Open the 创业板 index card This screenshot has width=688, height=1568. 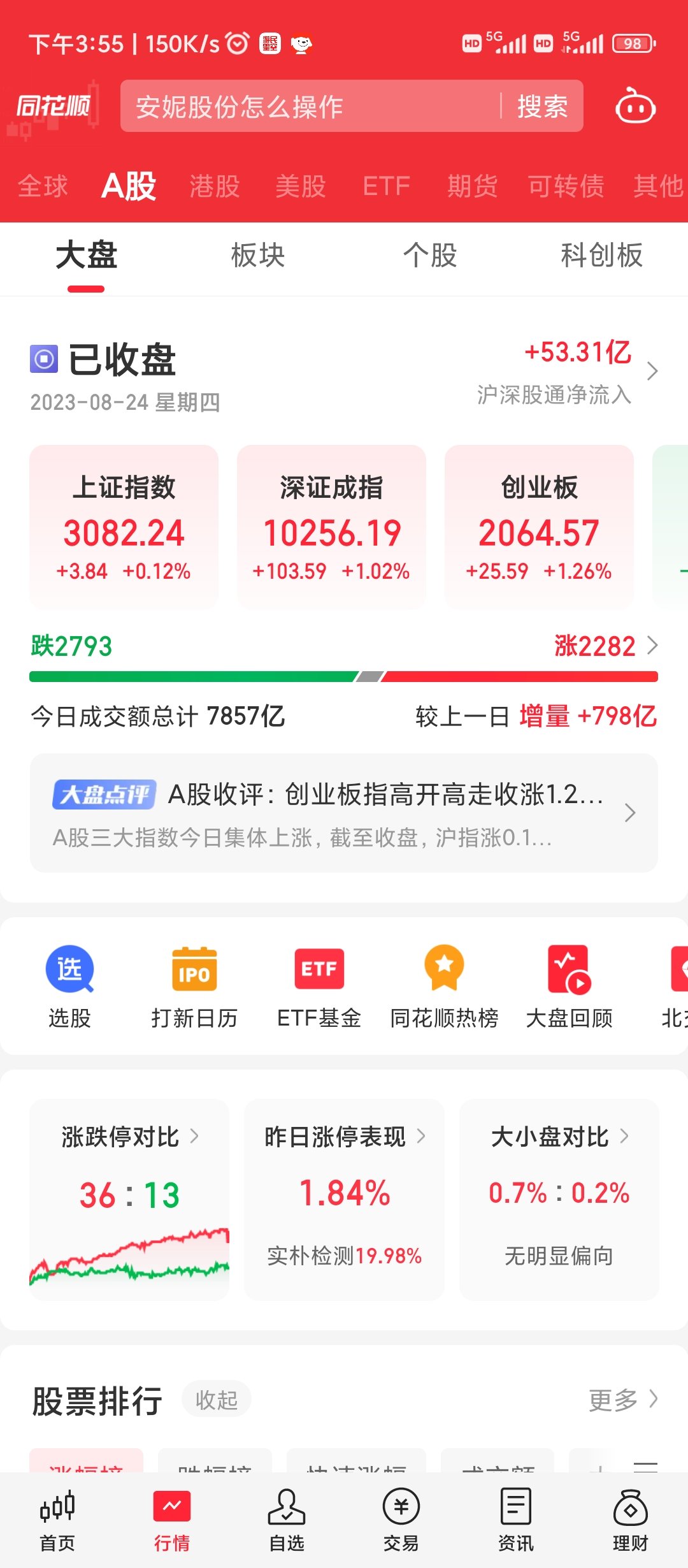[539, 526]
